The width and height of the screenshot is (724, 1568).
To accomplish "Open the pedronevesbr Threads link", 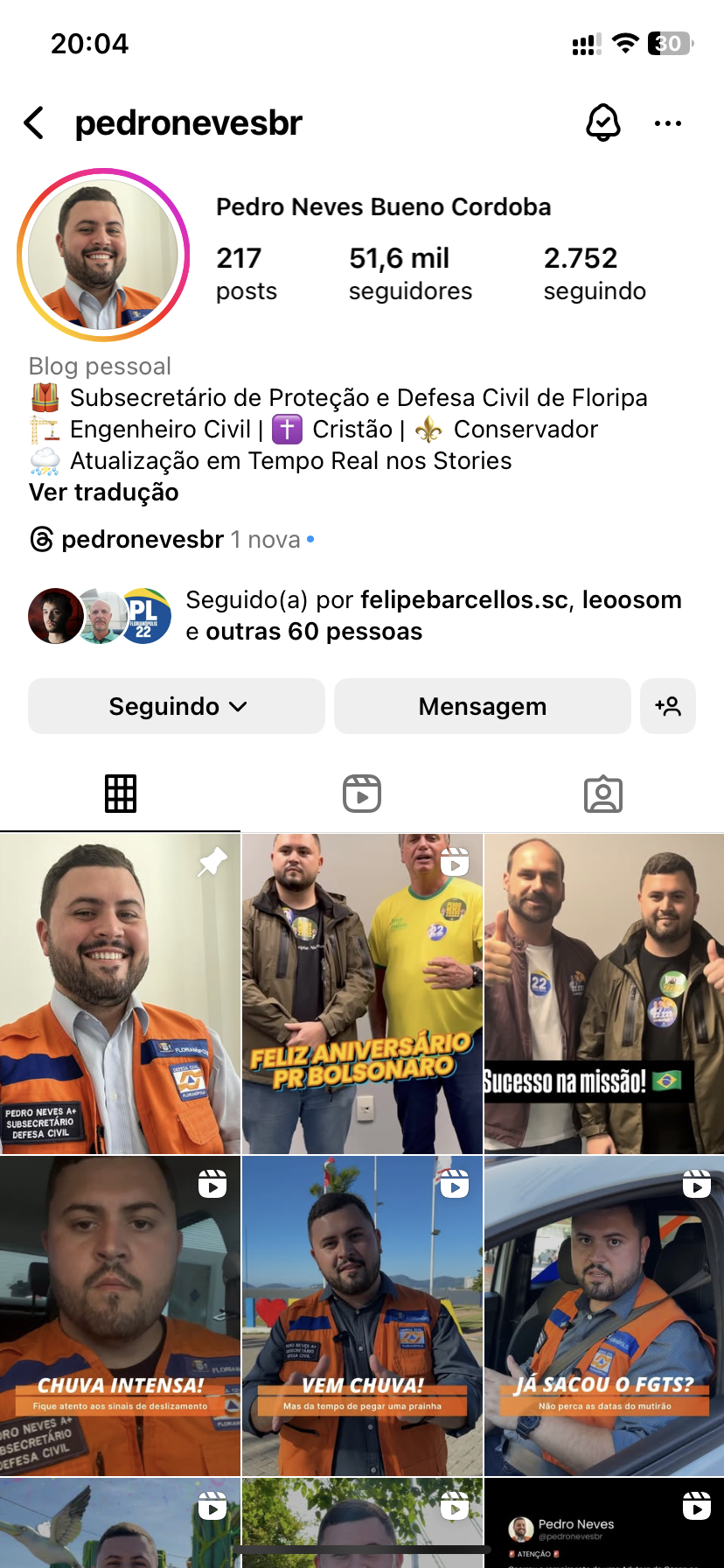I will 142,540.
